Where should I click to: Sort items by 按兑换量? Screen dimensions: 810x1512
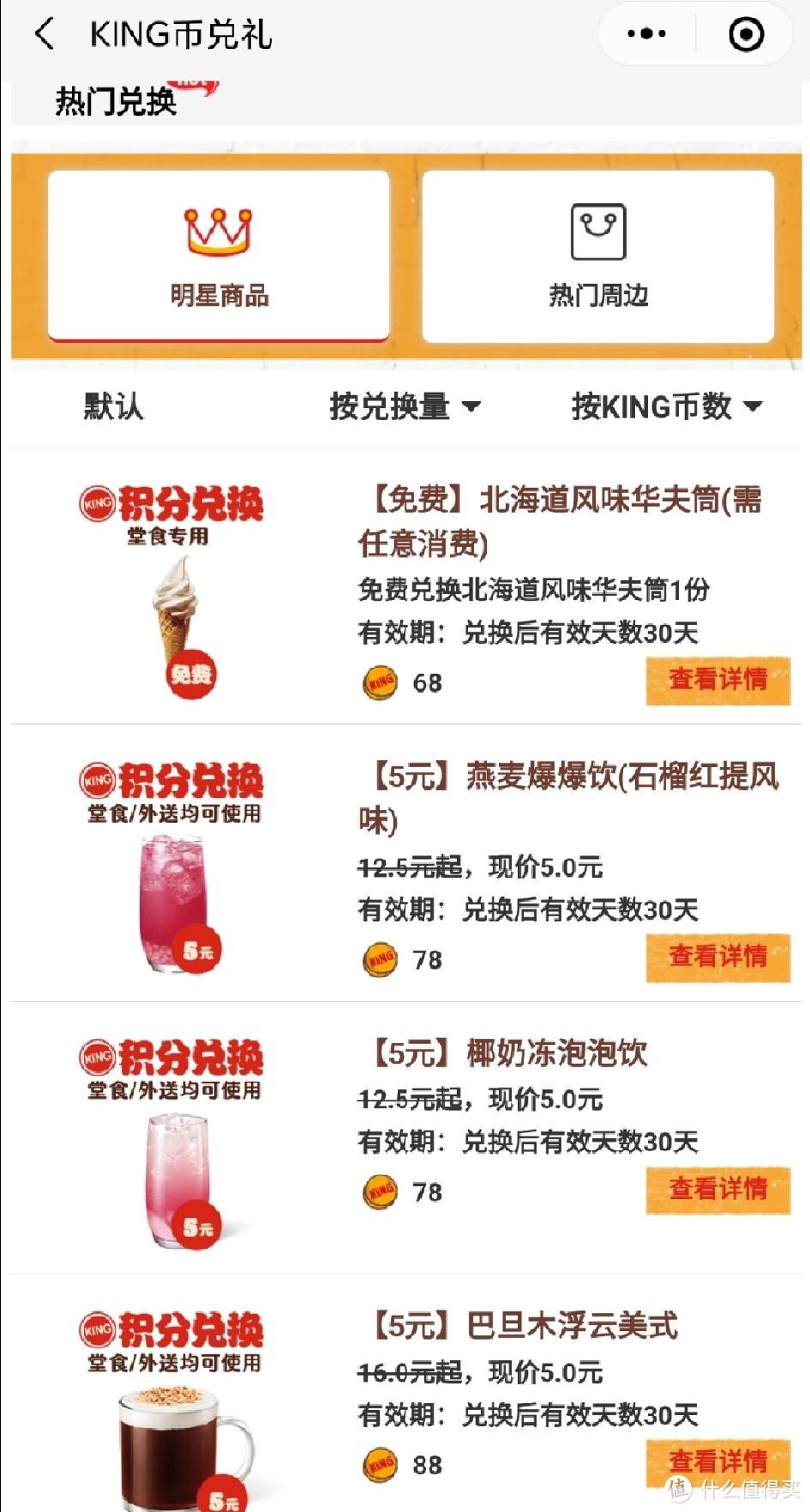(x=404, y=406)
